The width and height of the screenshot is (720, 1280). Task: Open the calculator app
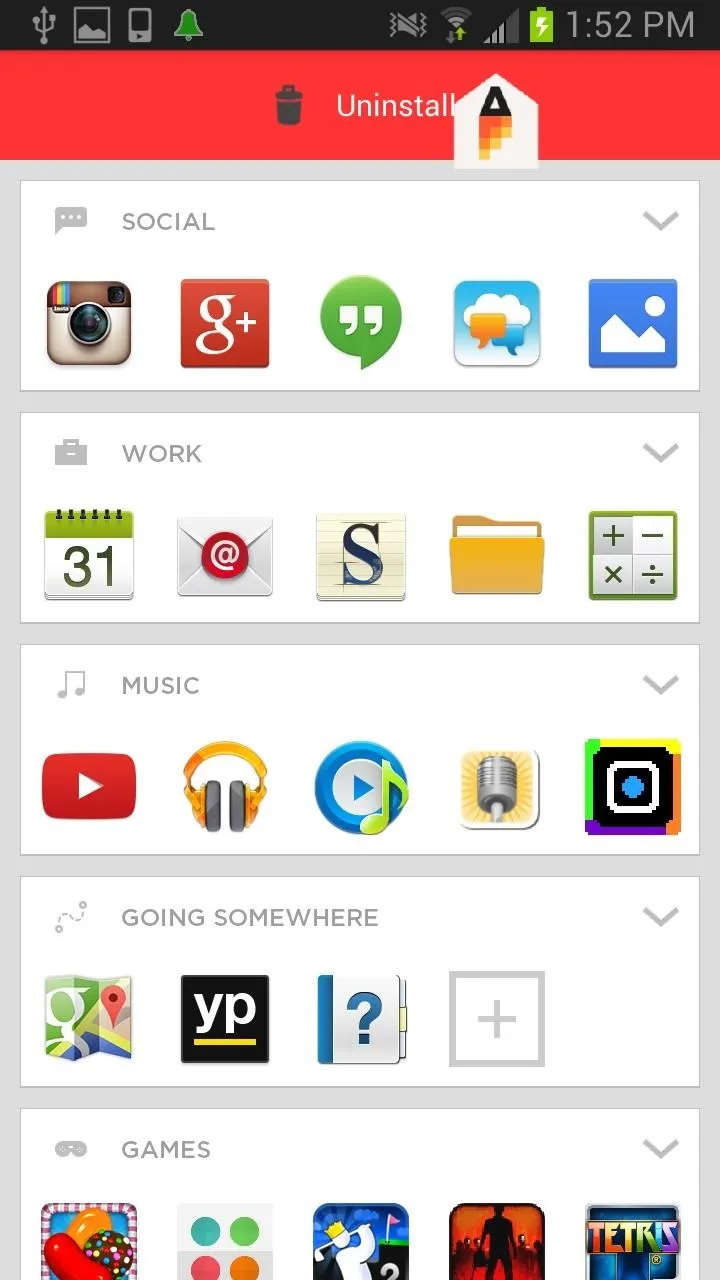coord(633,555)
